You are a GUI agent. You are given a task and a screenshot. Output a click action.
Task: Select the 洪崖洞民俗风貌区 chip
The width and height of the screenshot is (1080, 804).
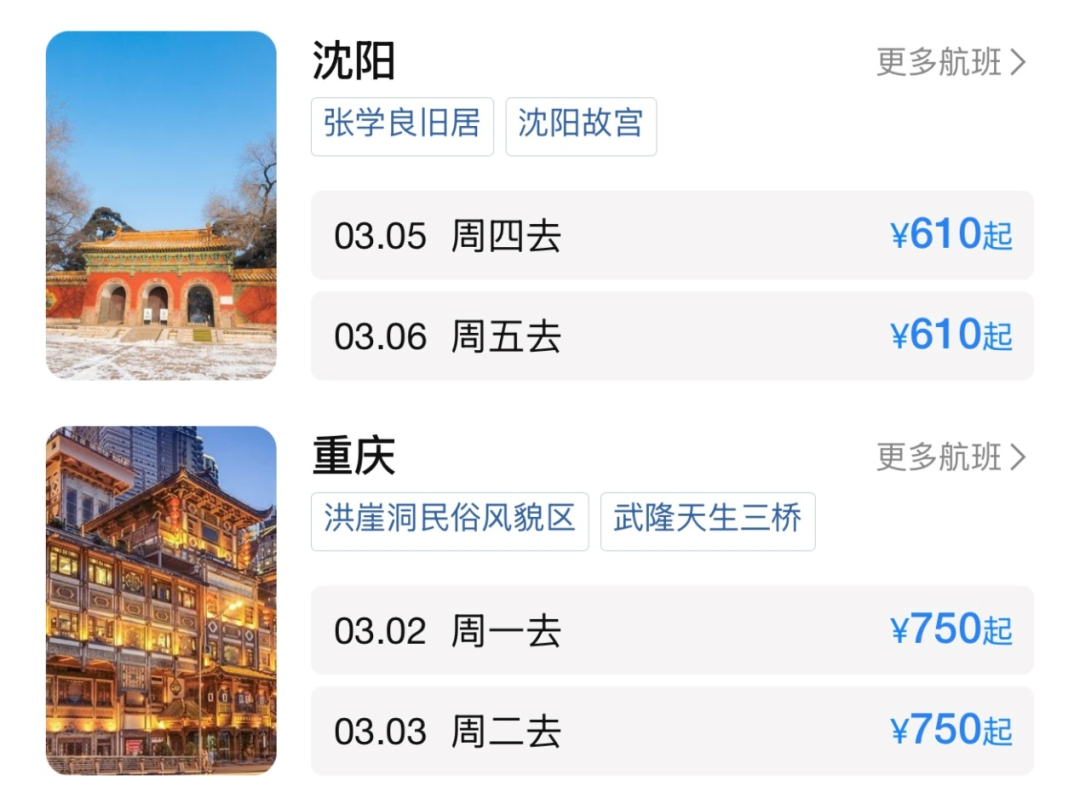click(450, 520)
